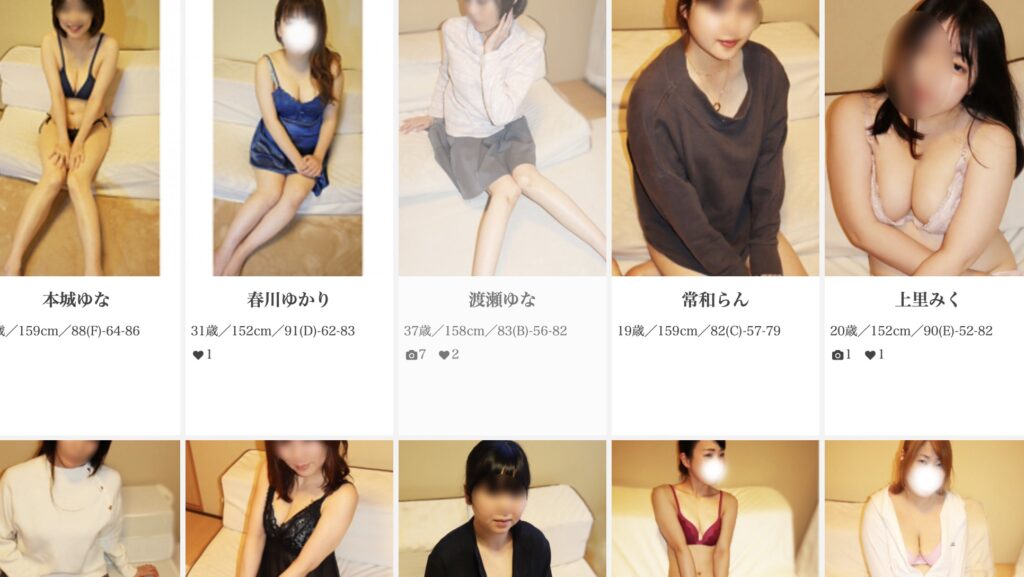The width and height of the screenshot is (1024, 577).
Task: Tap the 春川ゆかり name link
Action: 288,299
